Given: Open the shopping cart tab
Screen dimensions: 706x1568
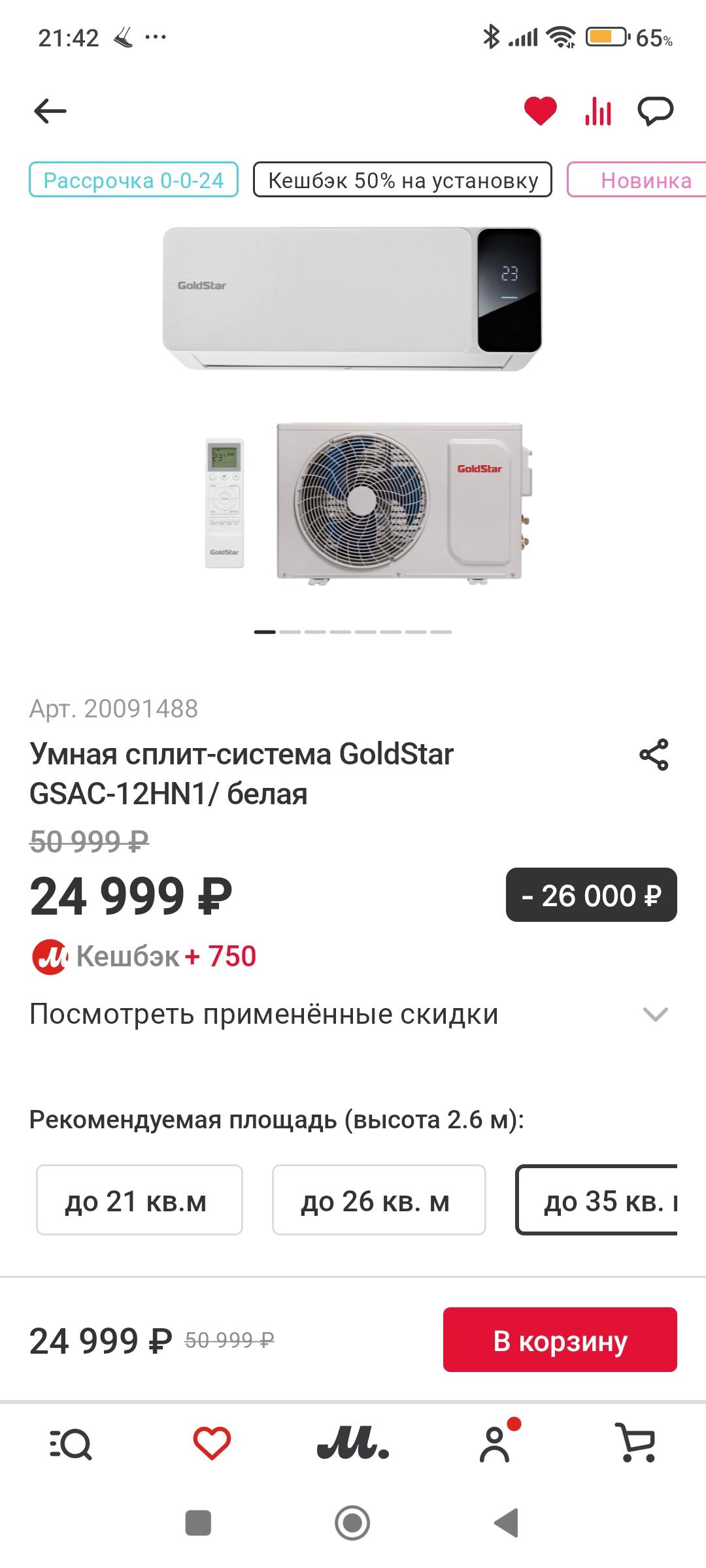Looking at the screenshot, I should click(635, 1444).
